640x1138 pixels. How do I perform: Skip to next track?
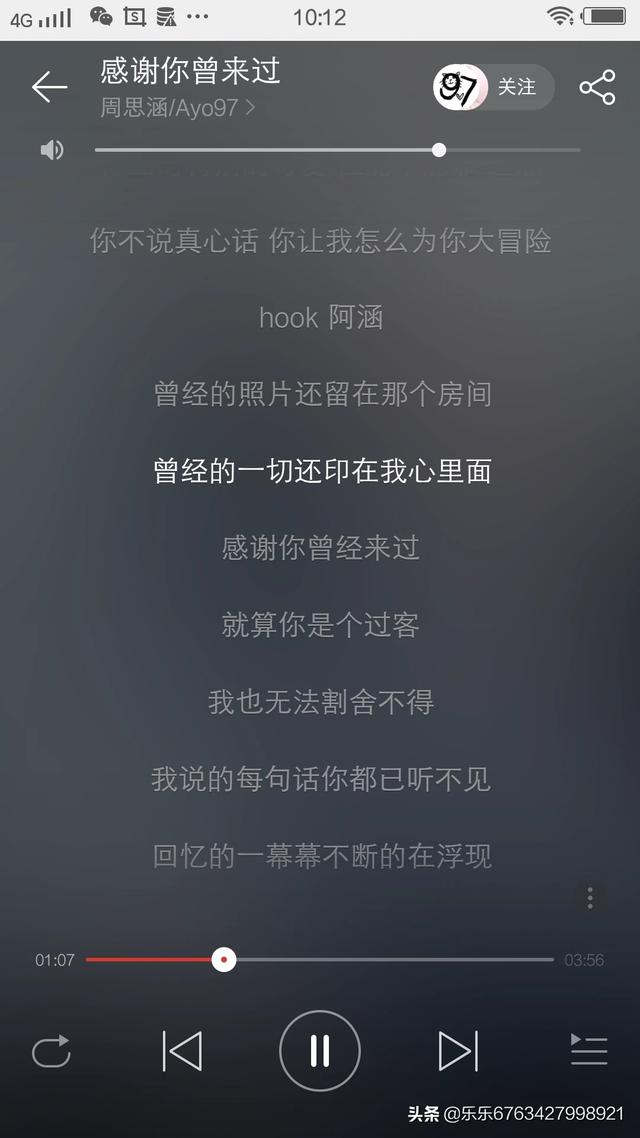(458, 1051)
